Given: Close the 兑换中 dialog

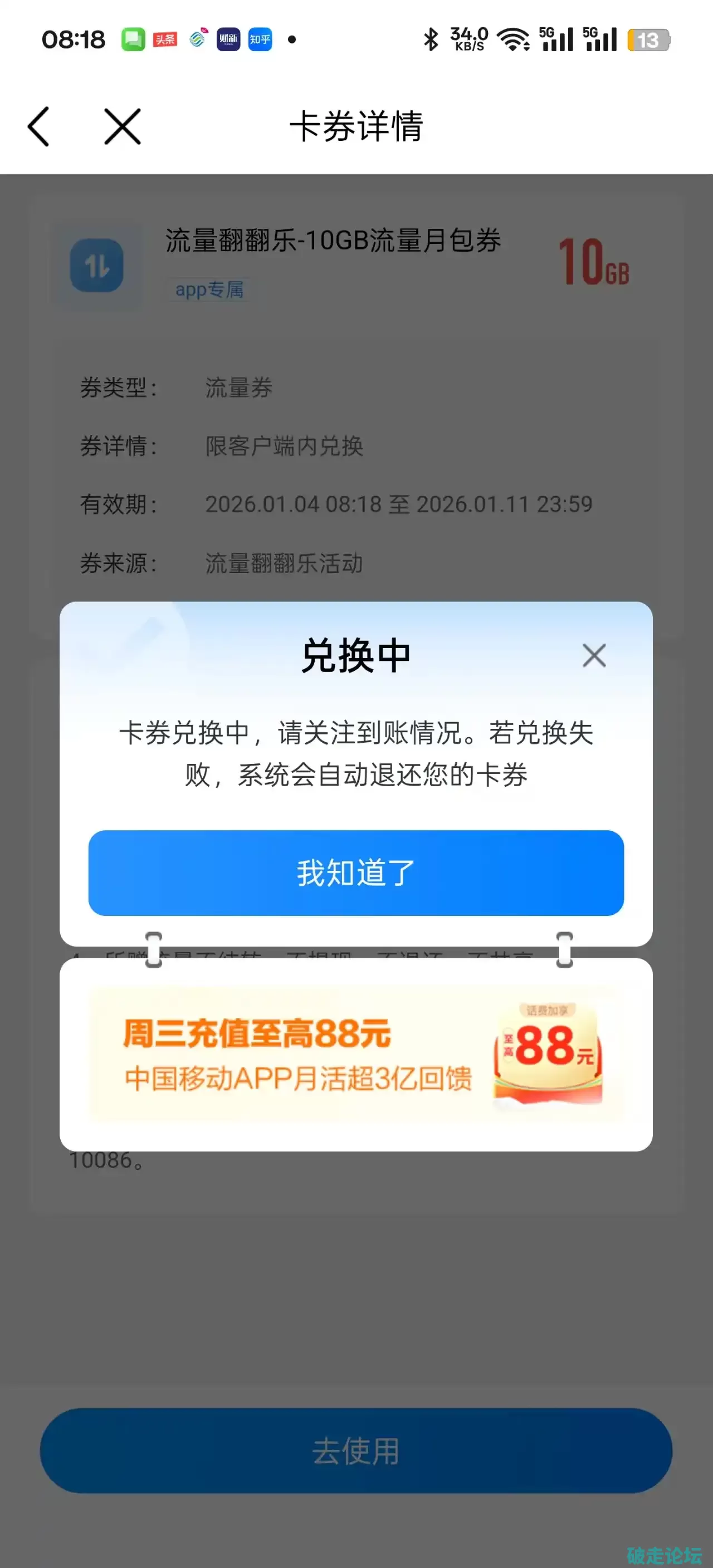Looking at the screenshot, I should click(594, 655).
